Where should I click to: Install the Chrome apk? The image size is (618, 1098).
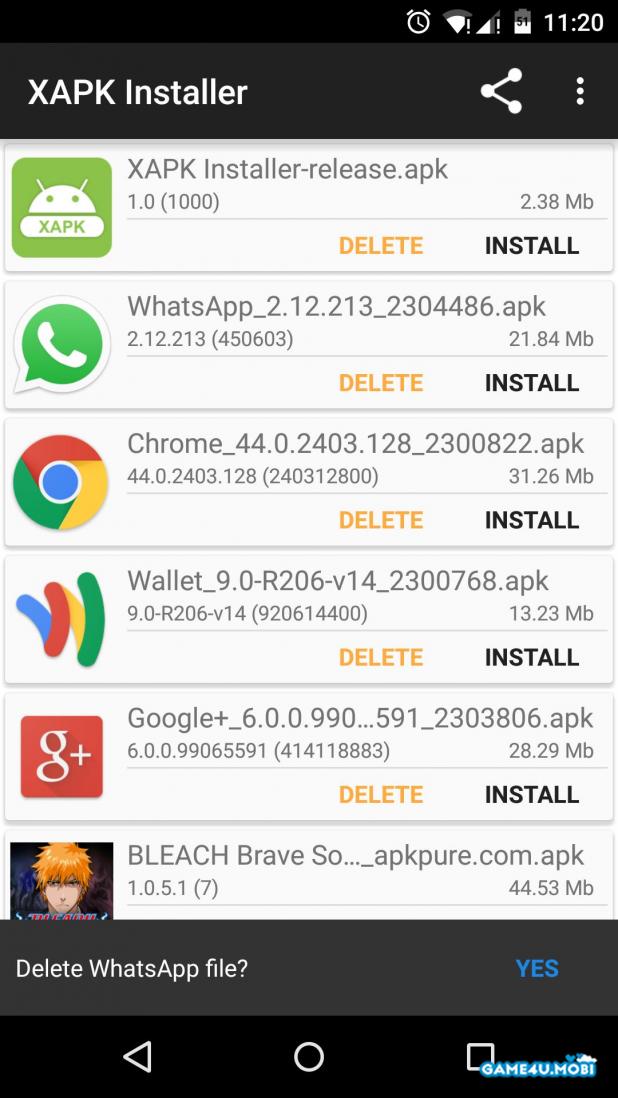pos(531,520)
